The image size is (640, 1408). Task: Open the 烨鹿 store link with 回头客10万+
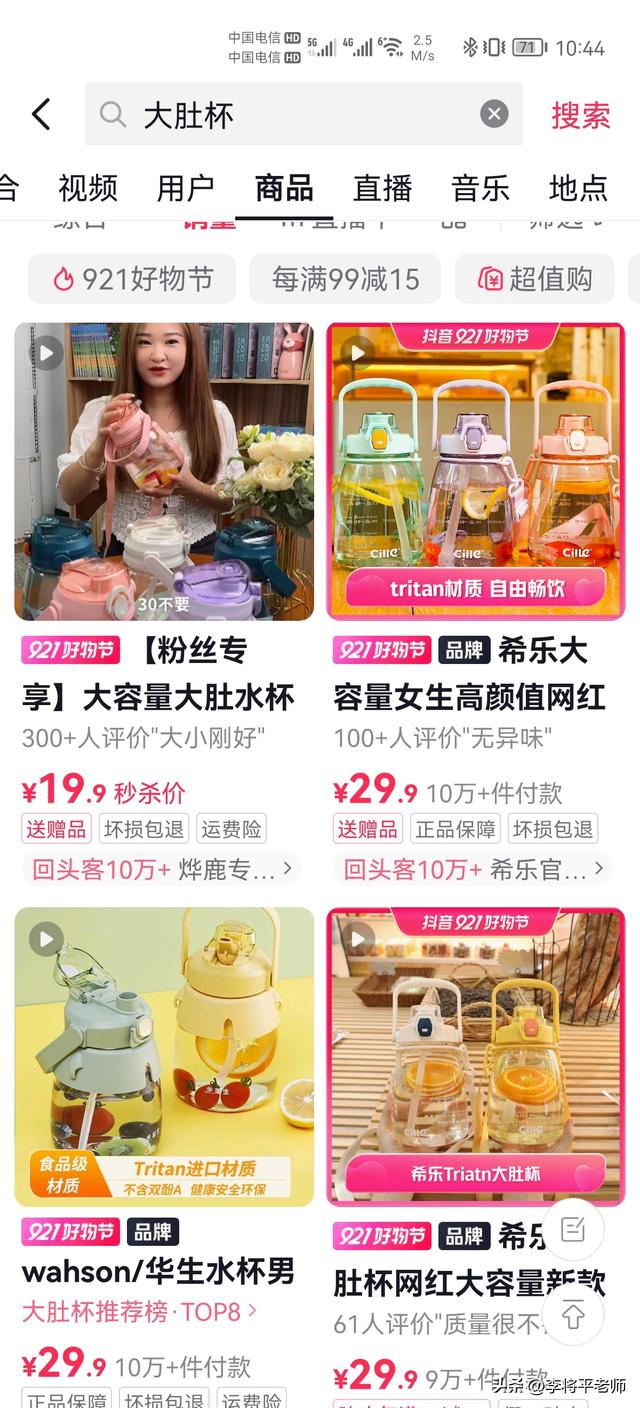(x=162, y=869)
